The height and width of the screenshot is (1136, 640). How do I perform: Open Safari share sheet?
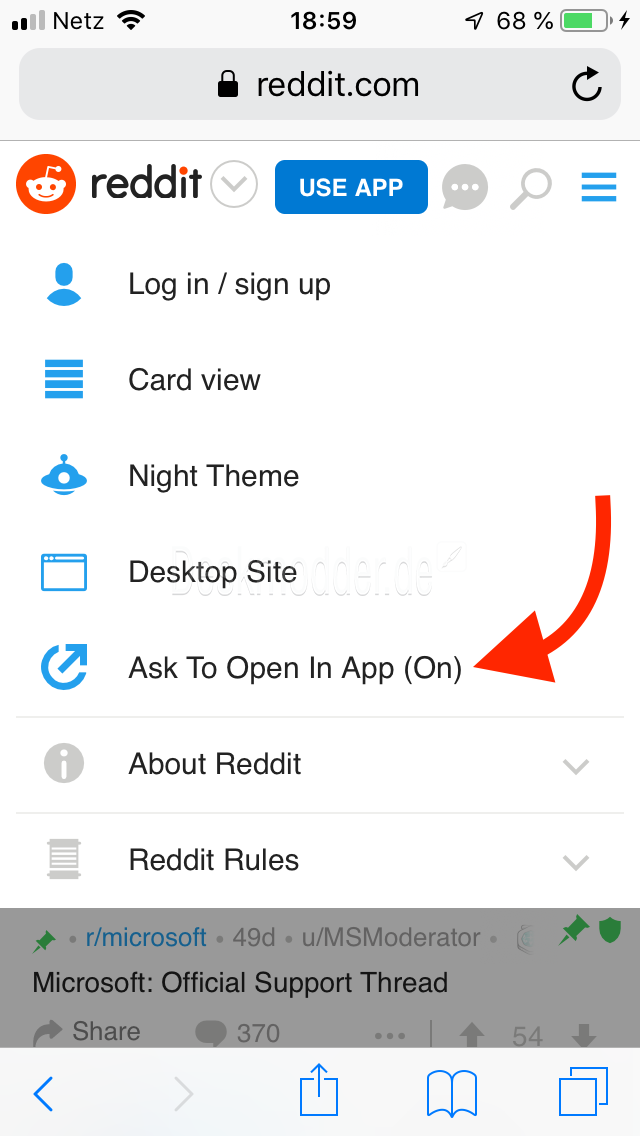(319, 1089)
